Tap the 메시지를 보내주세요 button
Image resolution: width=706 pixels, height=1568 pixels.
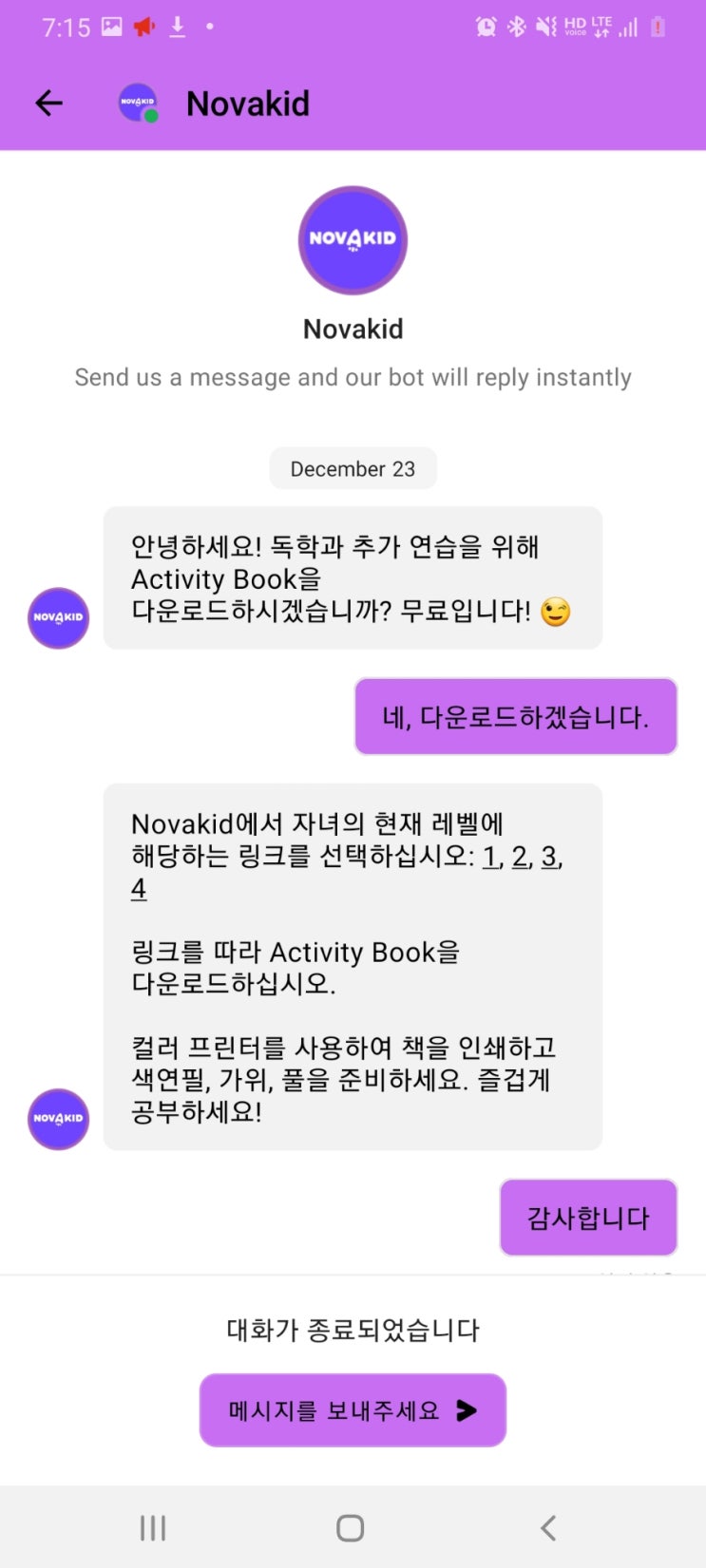[353, 1410]
